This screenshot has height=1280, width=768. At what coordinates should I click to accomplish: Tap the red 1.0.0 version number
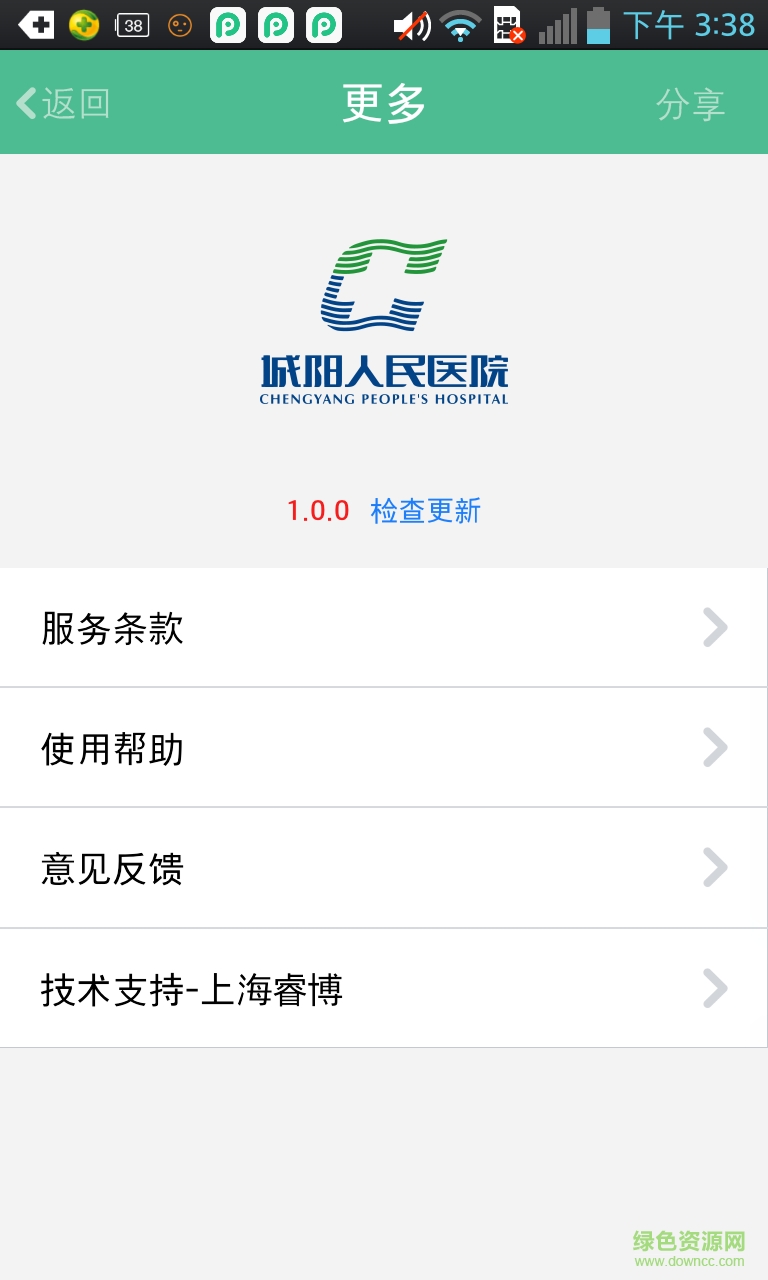(319, 511)
